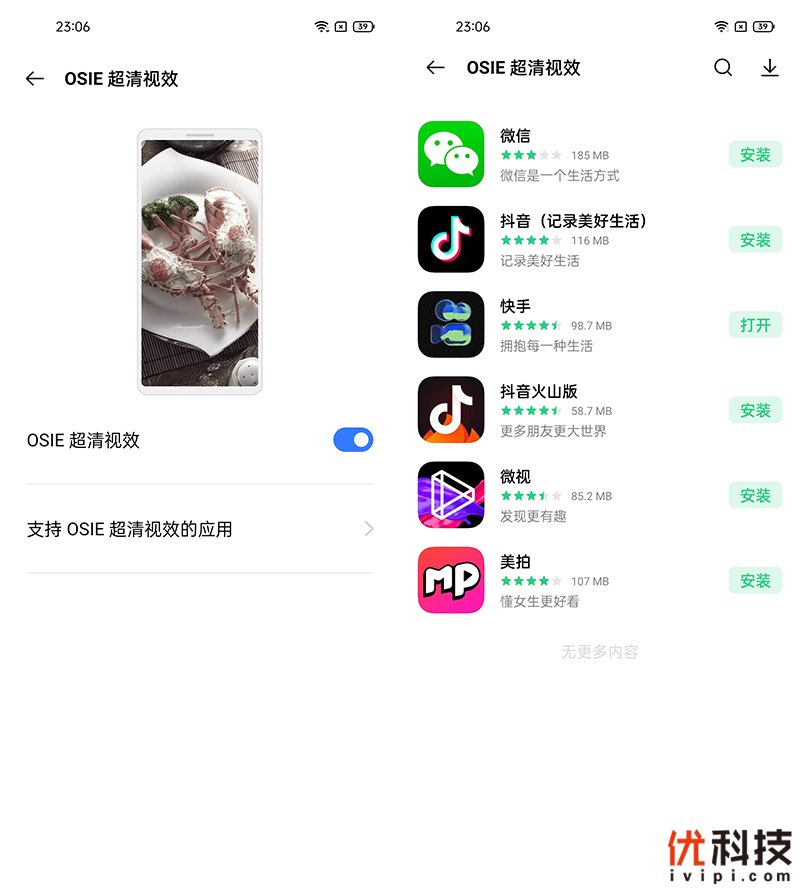The image size is (800, 889).
Task: Install 抖音火山版 via 安装
Action: click(x=755, y=410)
